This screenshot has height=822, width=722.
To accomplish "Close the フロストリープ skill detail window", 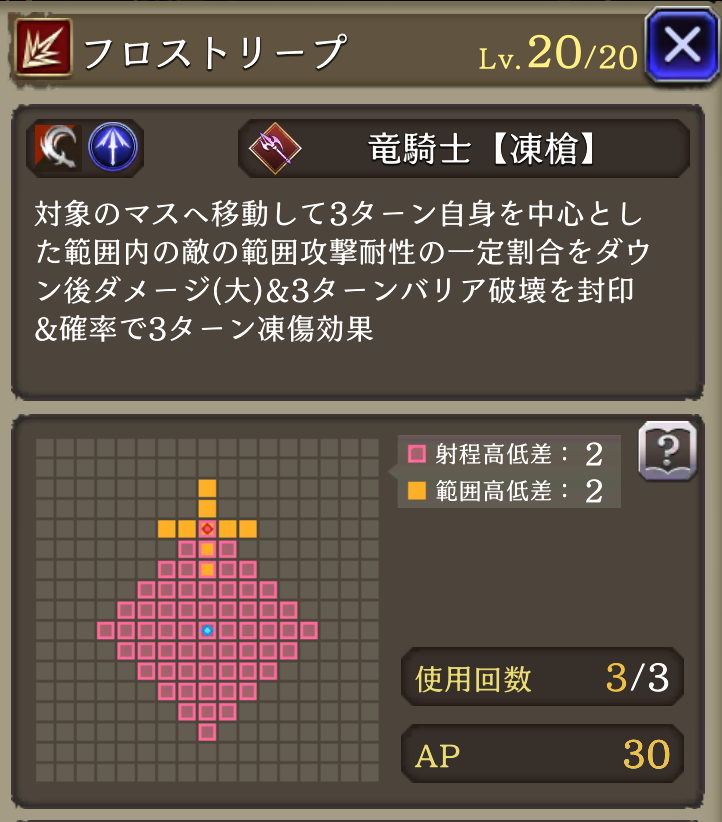I will pyautogui.click(x=681, y=45).
